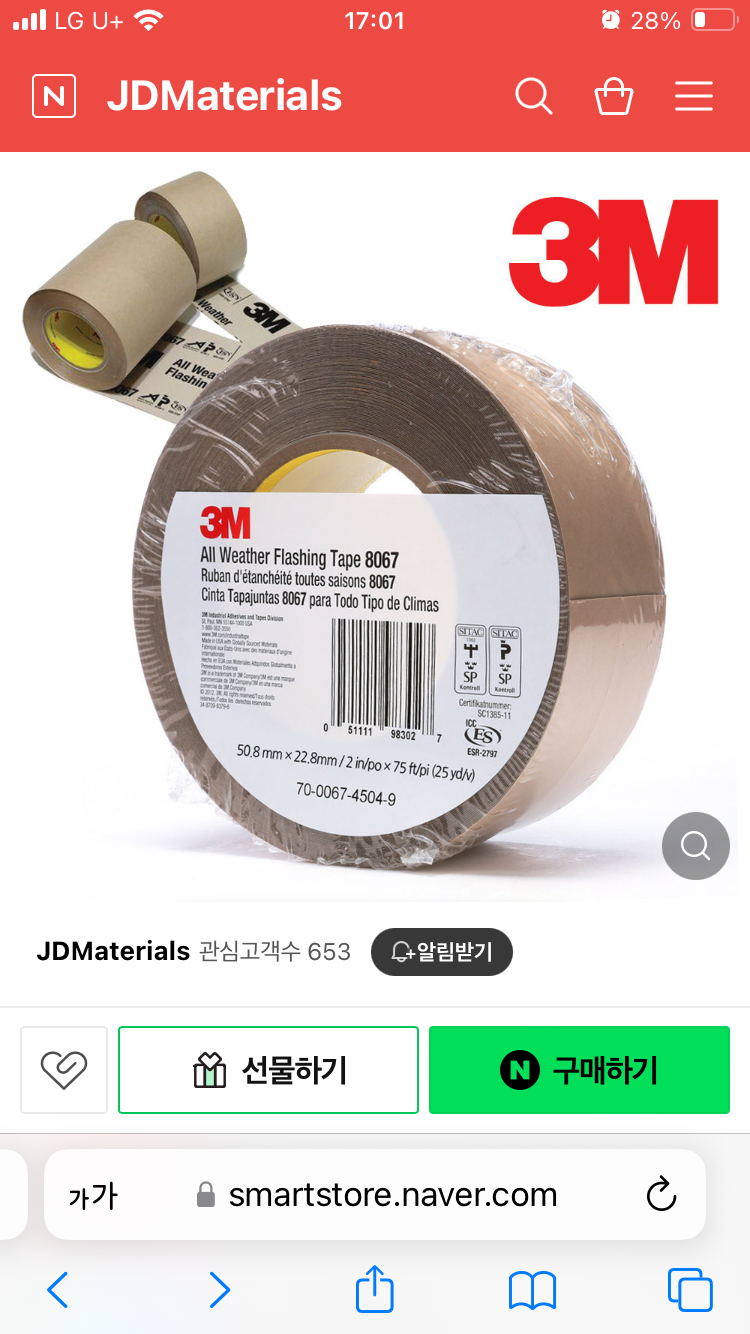Image resolution: width=750 pixels, height=1334 pixels.
Task: Show all open Safari tabs
Action: pos(690,1290)
